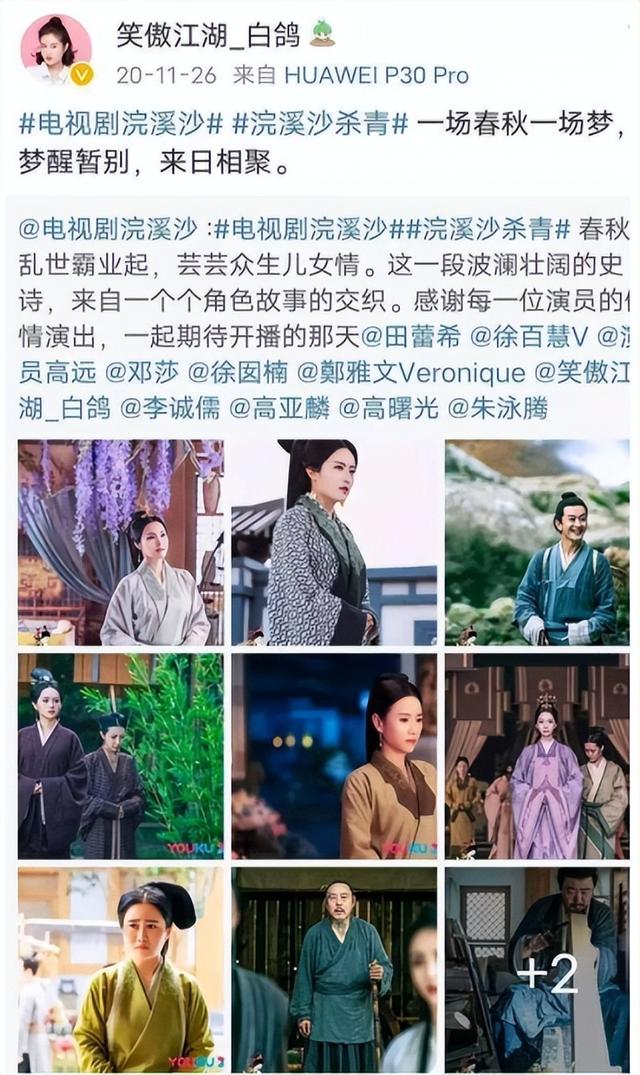640x1075 pixels.
Task: Open photo of woman in green robe
Action: tap(121, 968)
